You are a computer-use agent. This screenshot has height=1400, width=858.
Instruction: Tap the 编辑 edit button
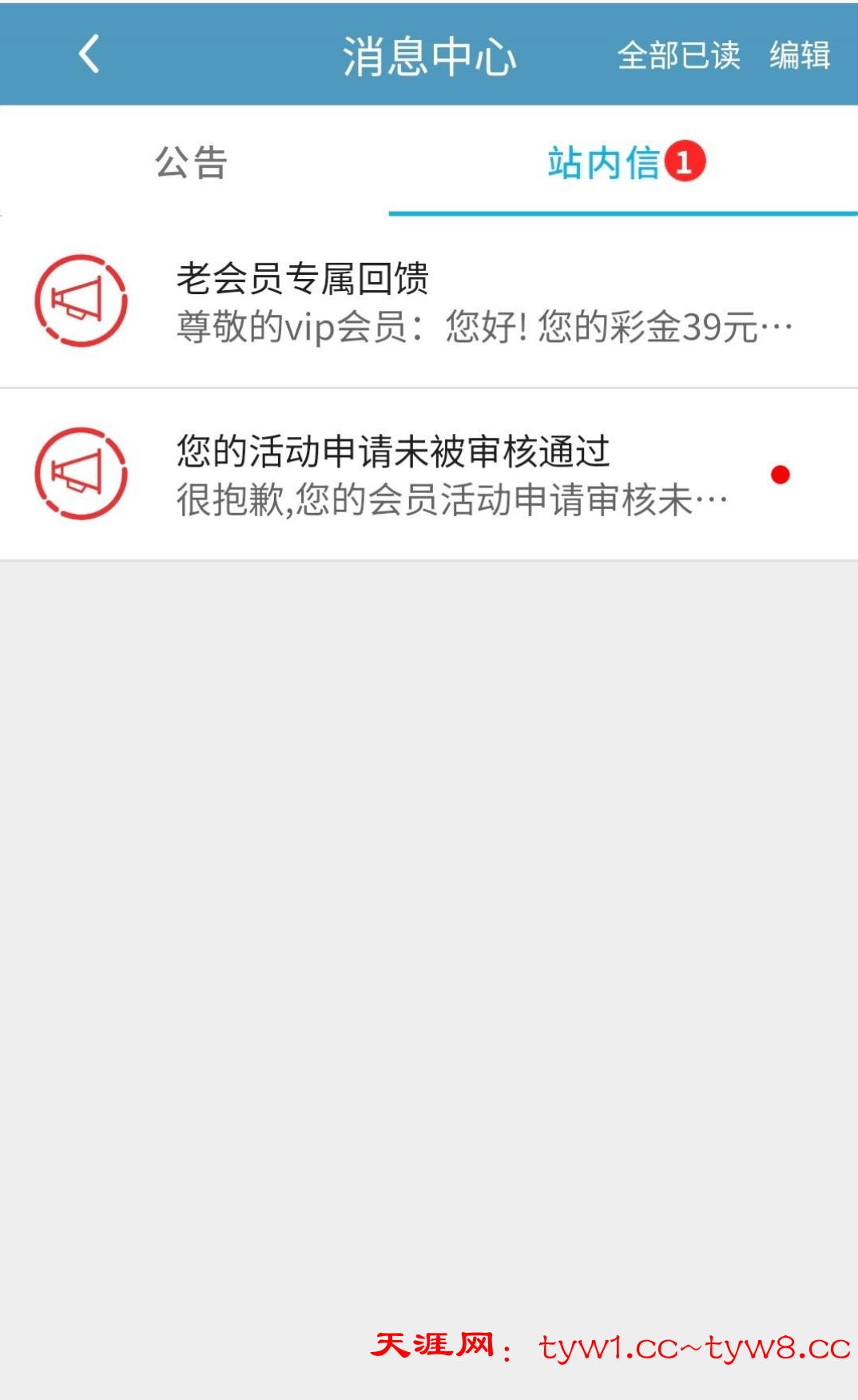pyautogui.click(x=800, y=56)
